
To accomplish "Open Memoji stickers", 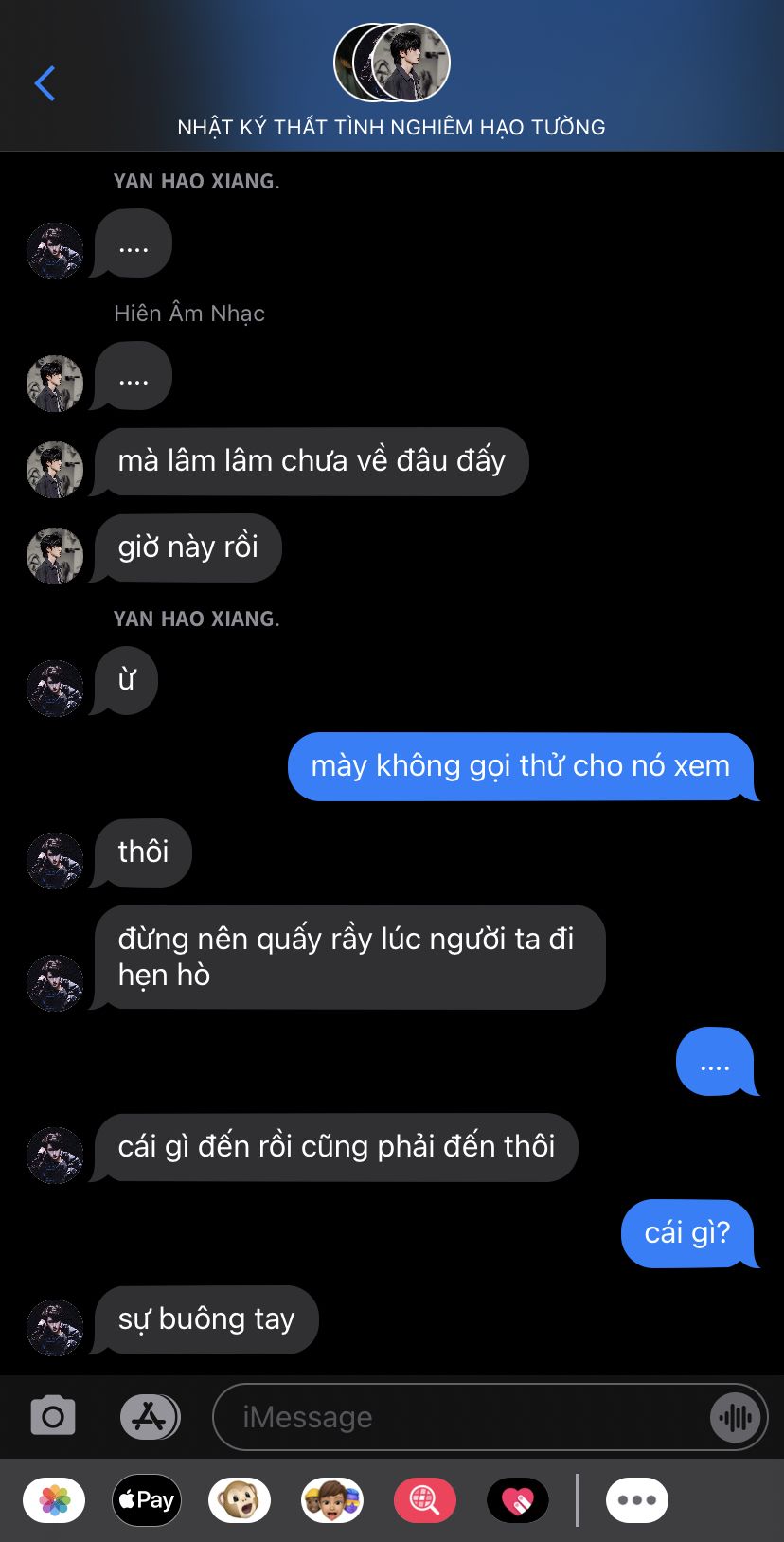I will pyautogui.click(x=332, y=1500).
